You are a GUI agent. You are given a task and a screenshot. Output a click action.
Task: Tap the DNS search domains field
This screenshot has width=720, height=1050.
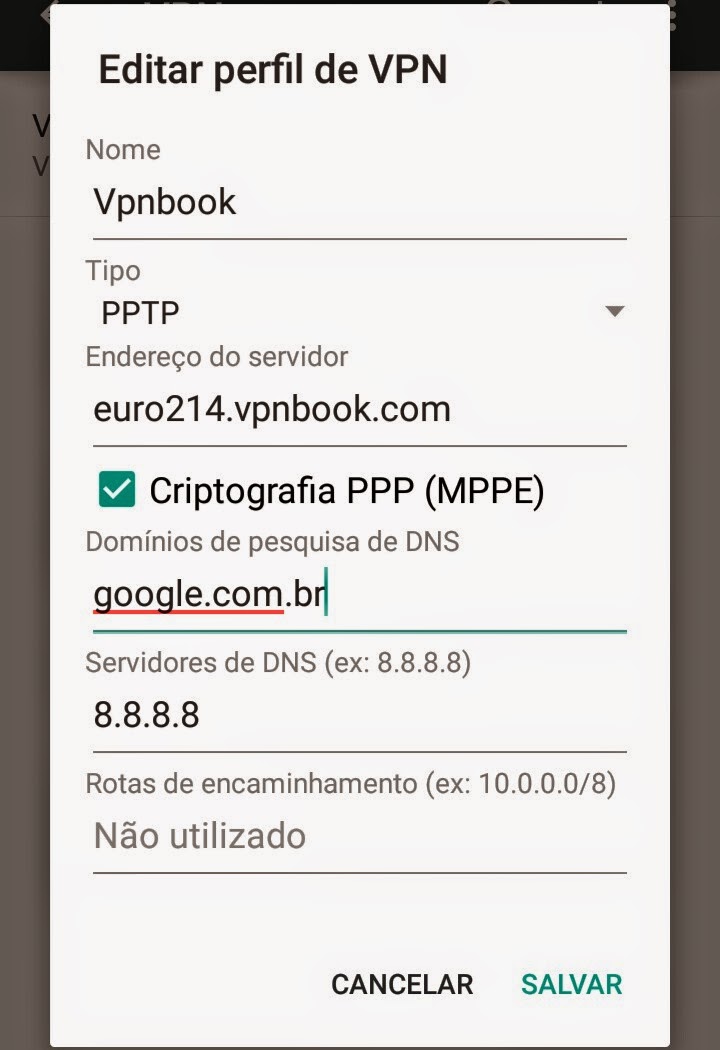coord(358,597)
